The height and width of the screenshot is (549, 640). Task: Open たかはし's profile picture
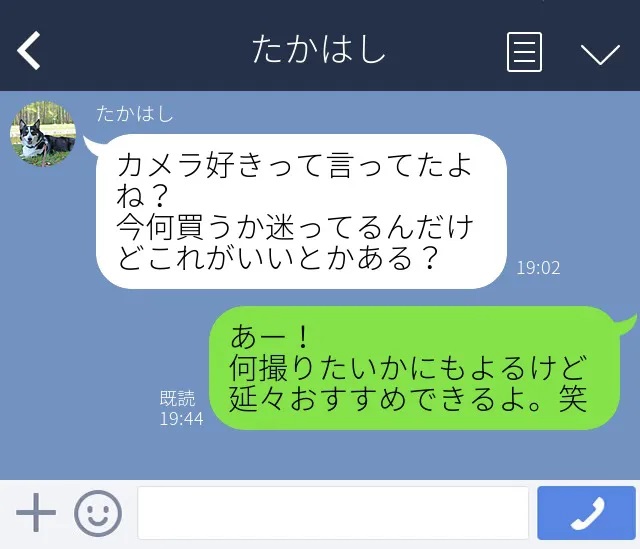(x=43, y=133)
